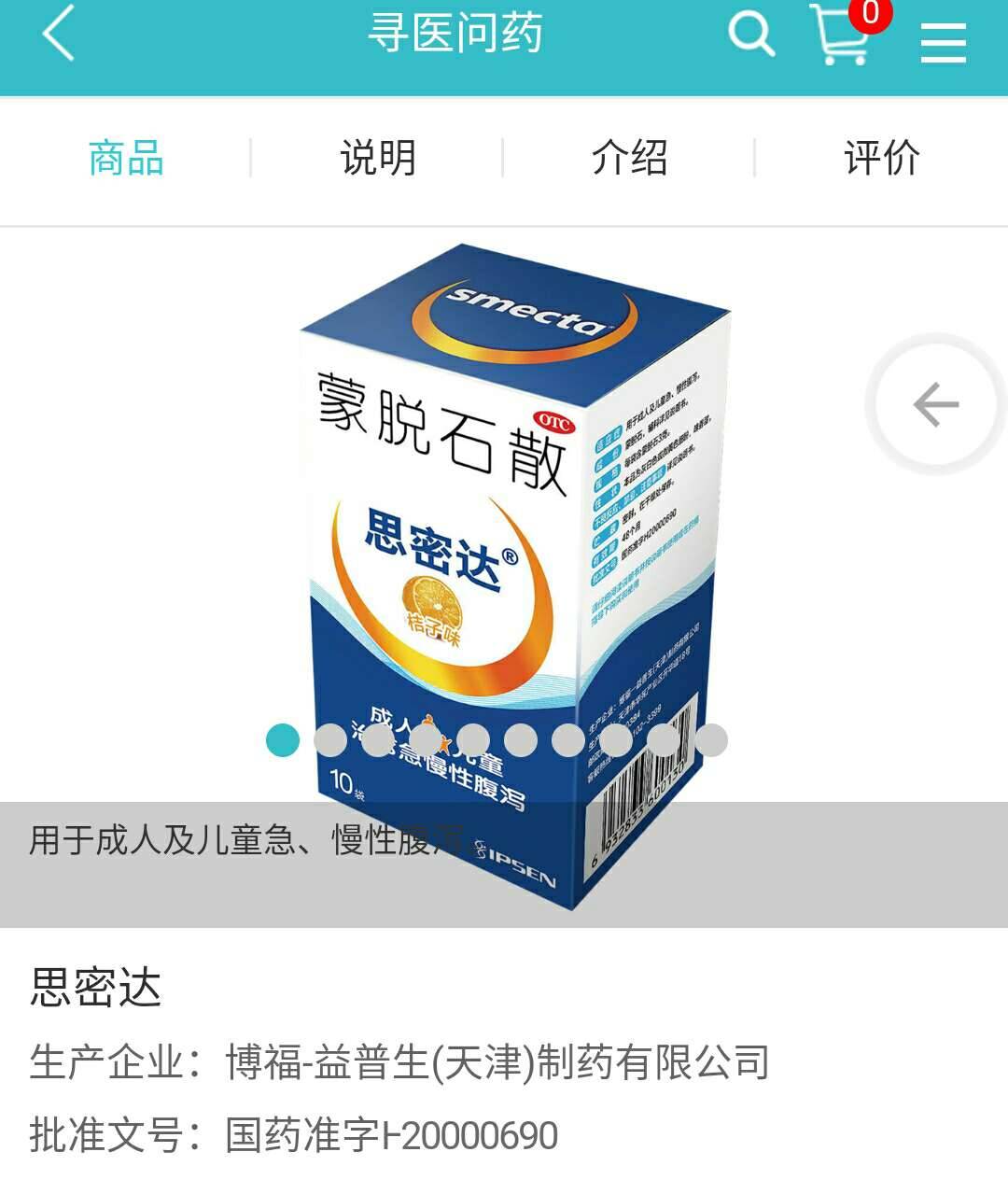Switch to the 说明 tab
This screenshot has height=1180, width=1008.
pos(377,158)
